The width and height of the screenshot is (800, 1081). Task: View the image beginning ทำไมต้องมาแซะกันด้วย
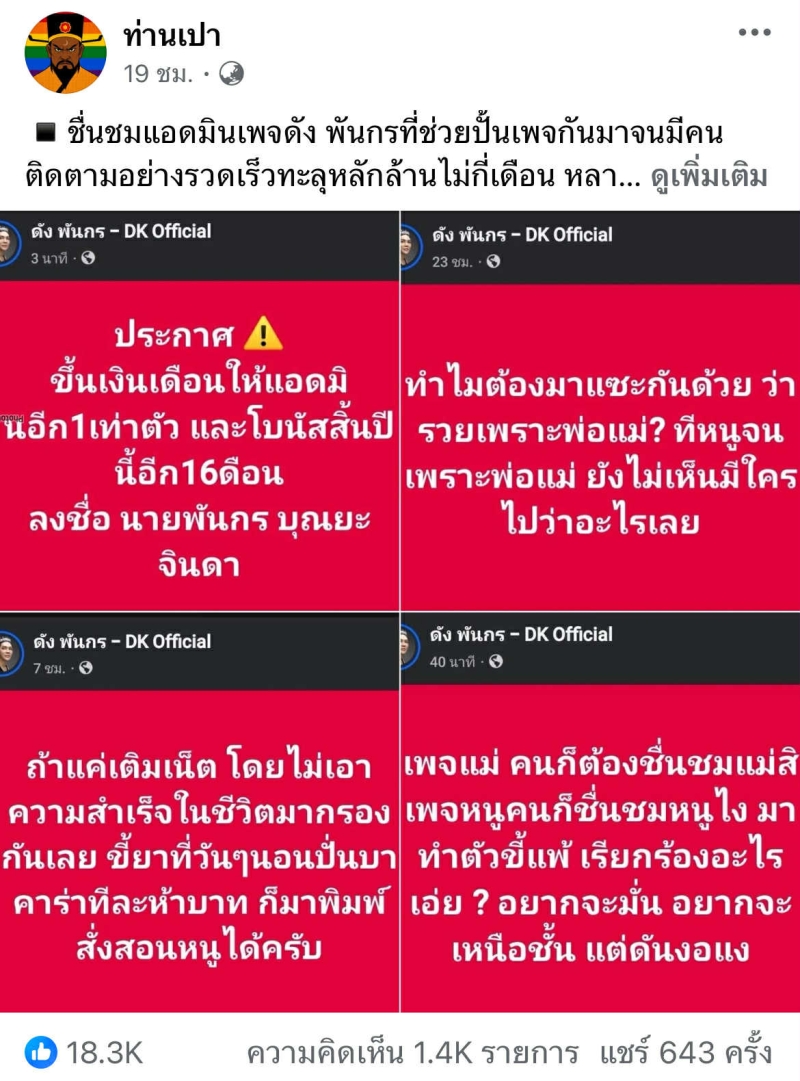tap(601, 410)
